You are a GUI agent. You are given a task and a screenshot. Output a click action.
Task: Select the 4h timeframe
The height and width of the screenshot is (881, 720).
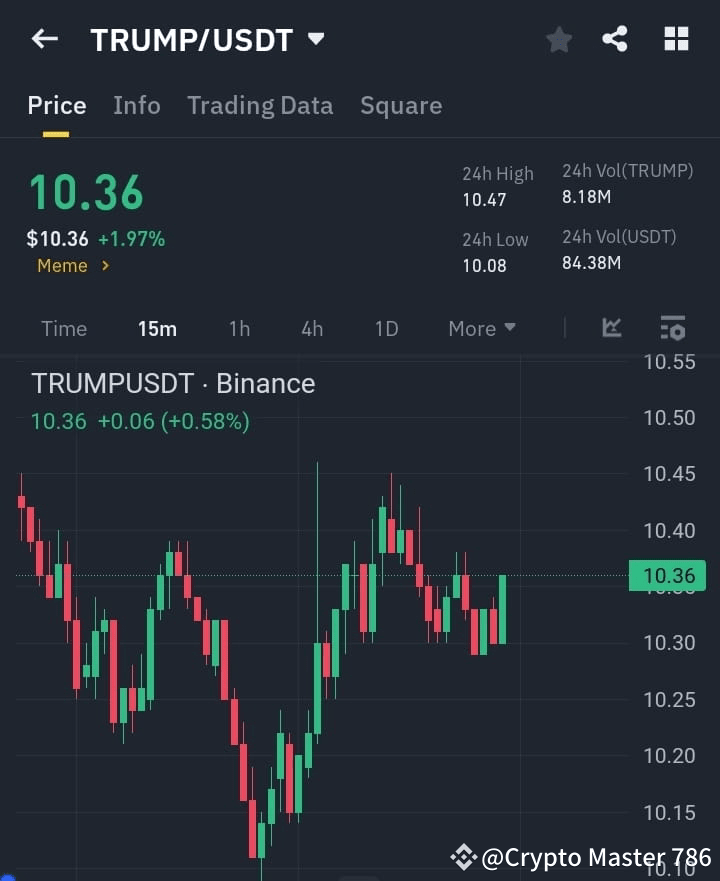[x=312, y=328]
